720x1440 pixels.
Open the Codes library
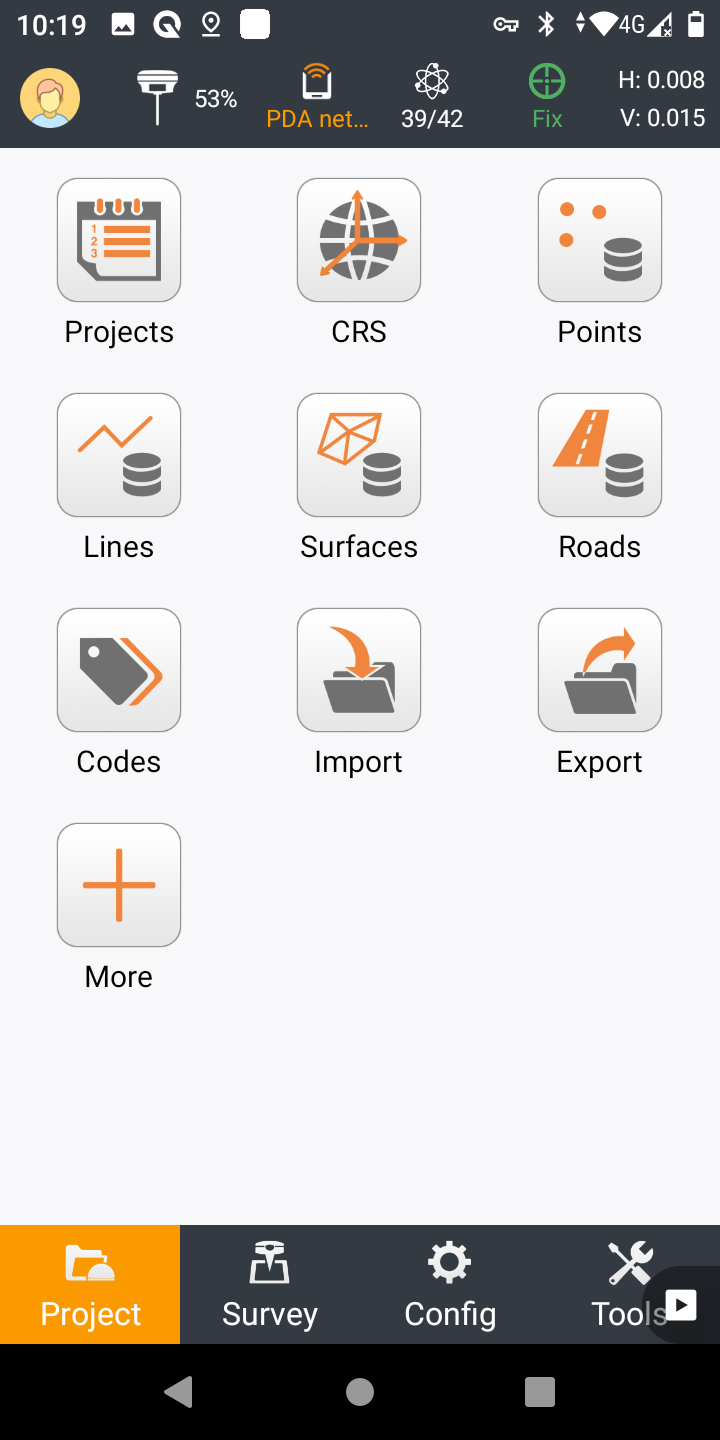pos(119,670)
